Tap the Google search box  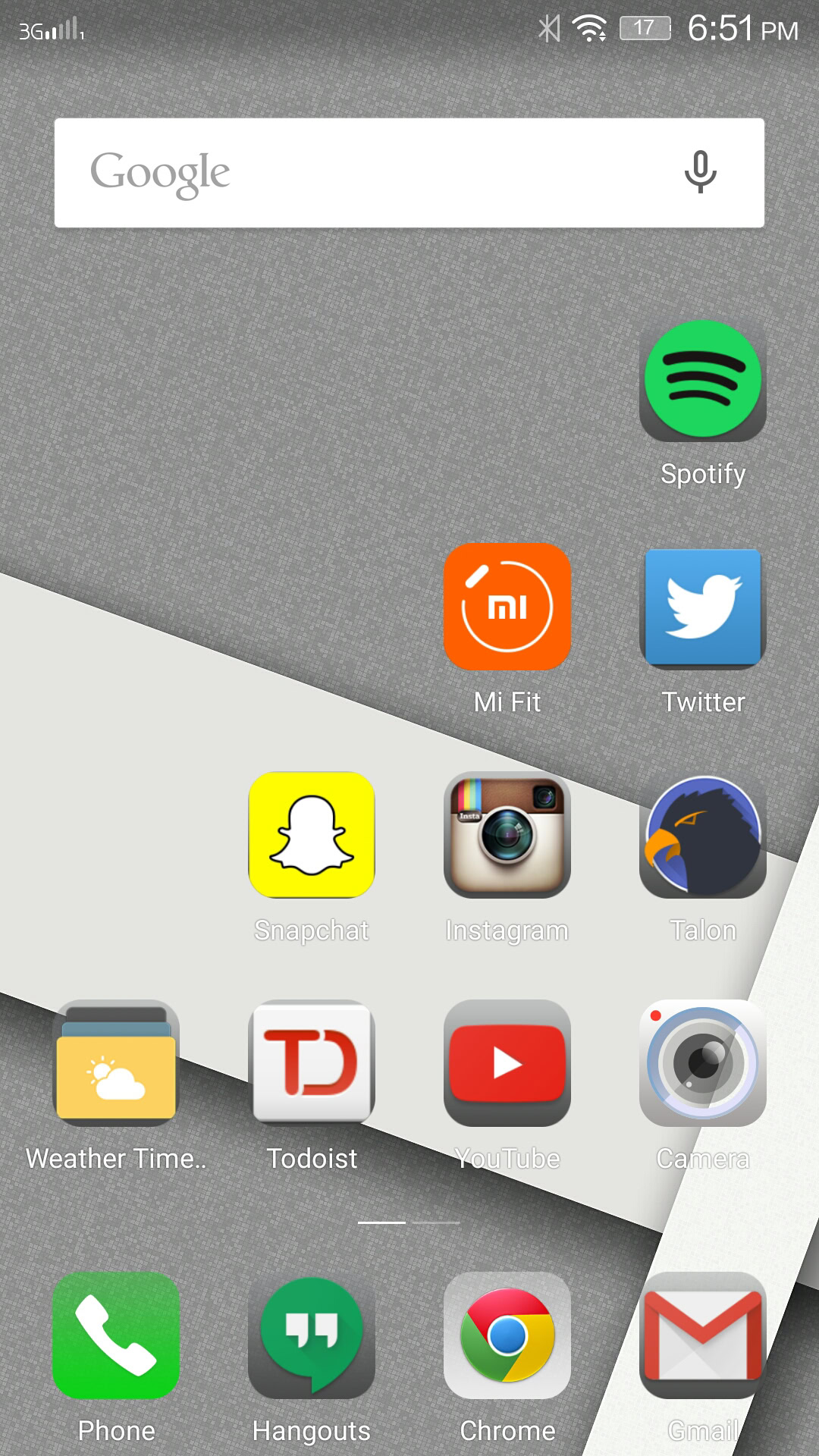tap(364, 173)
